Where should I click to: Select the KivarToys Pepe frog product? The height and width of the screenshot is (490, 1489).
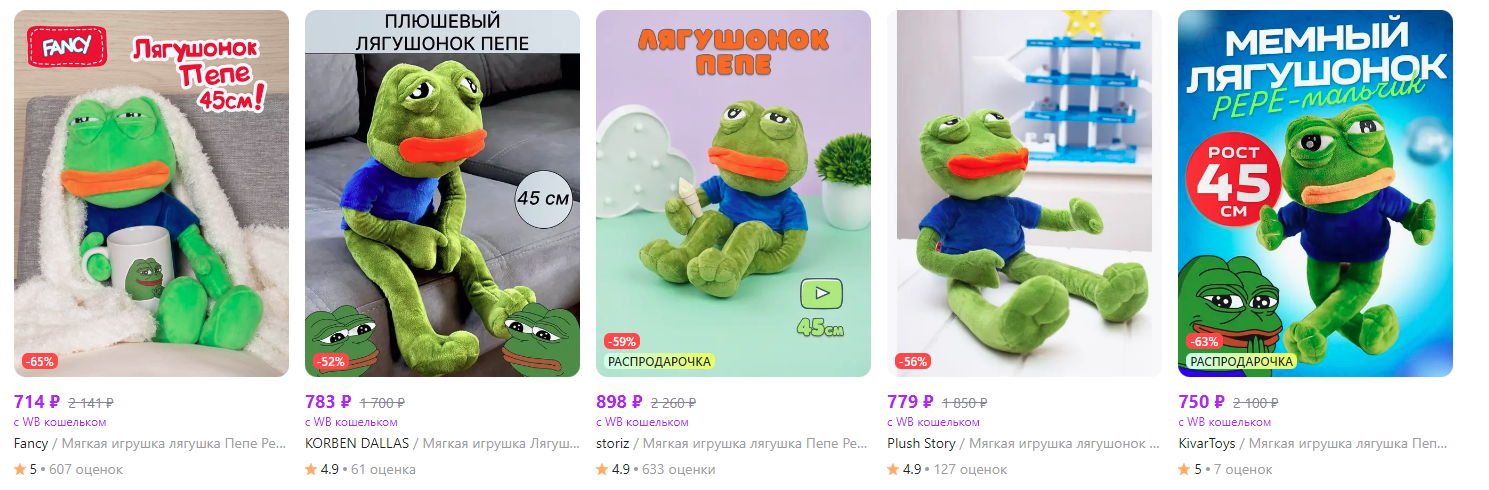(1315, 193)
